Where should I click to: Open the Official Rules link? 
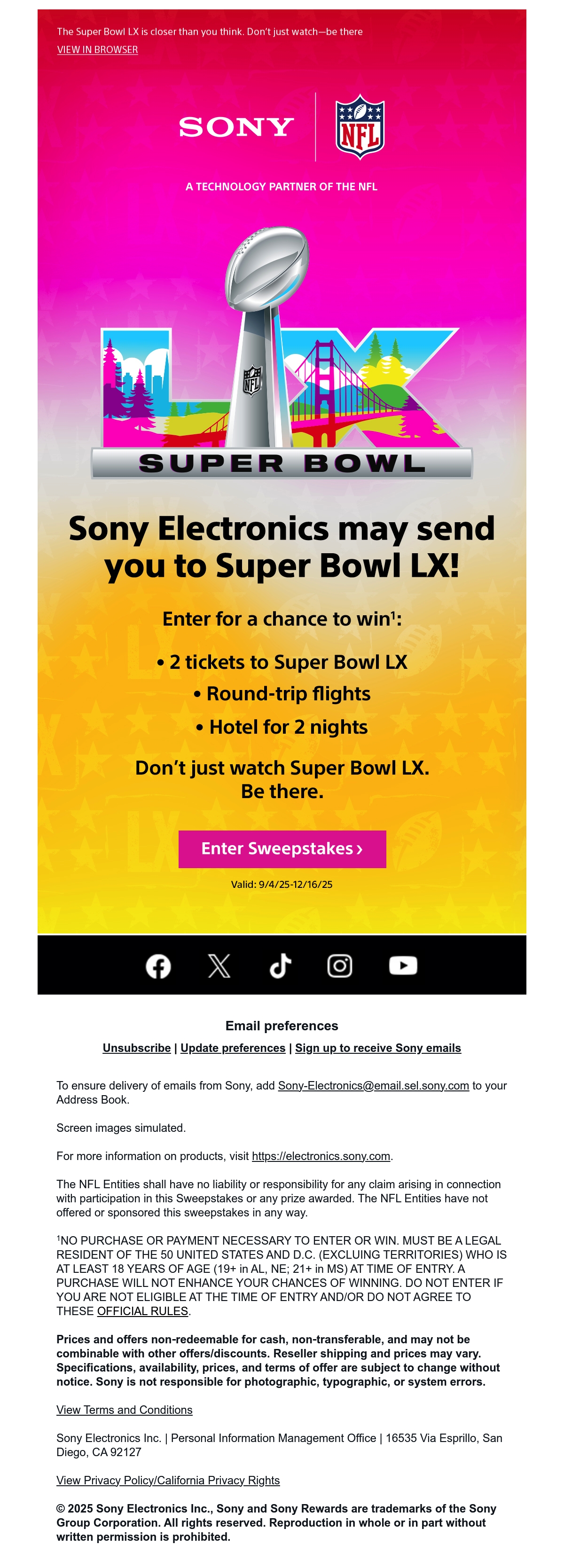[143, 1310]
